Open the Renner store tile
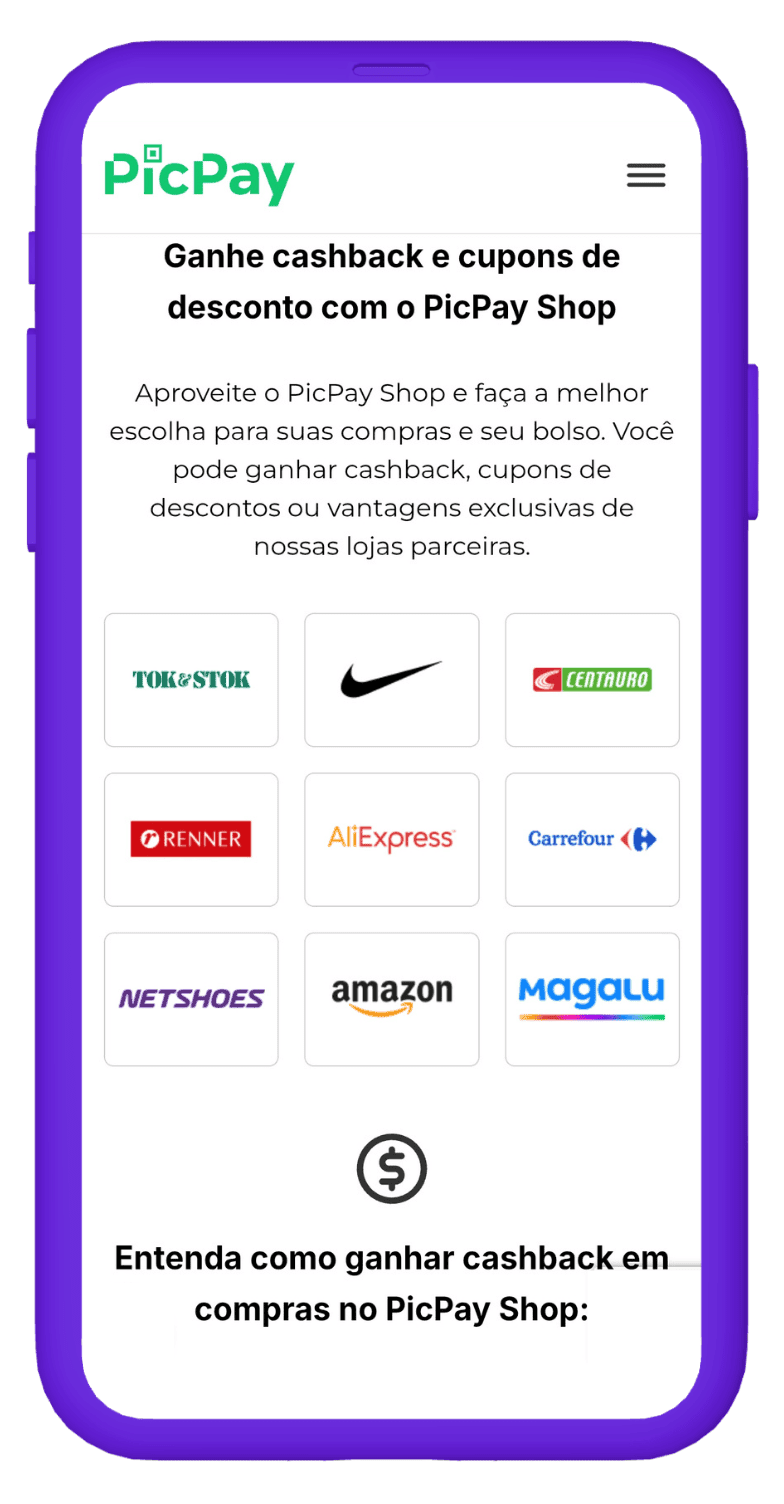Image resolution: width=784 pixels, height=1504 pixels. click(191, 839)
